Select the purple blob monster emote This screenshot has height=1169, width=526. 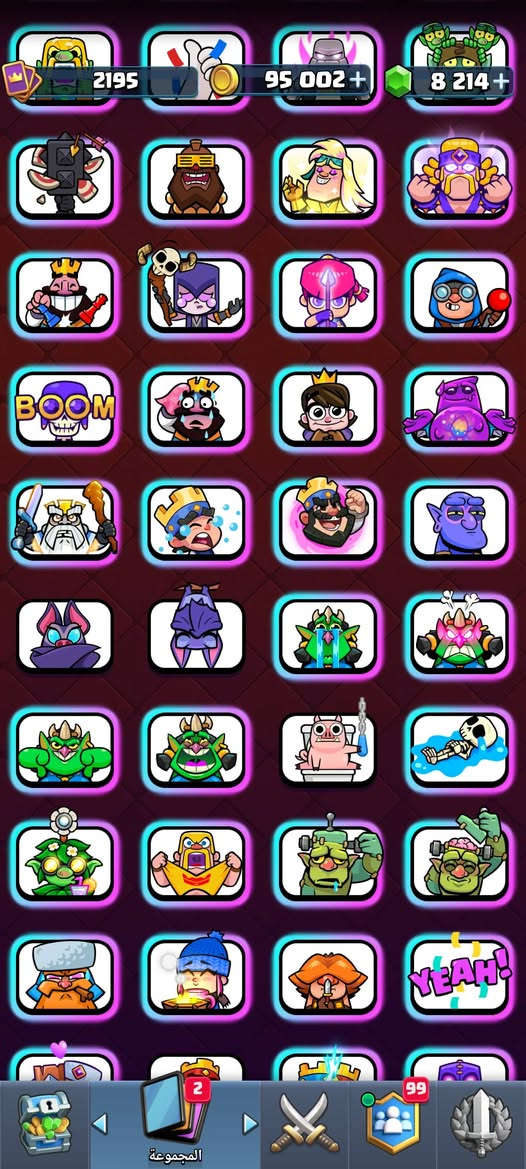460,408
